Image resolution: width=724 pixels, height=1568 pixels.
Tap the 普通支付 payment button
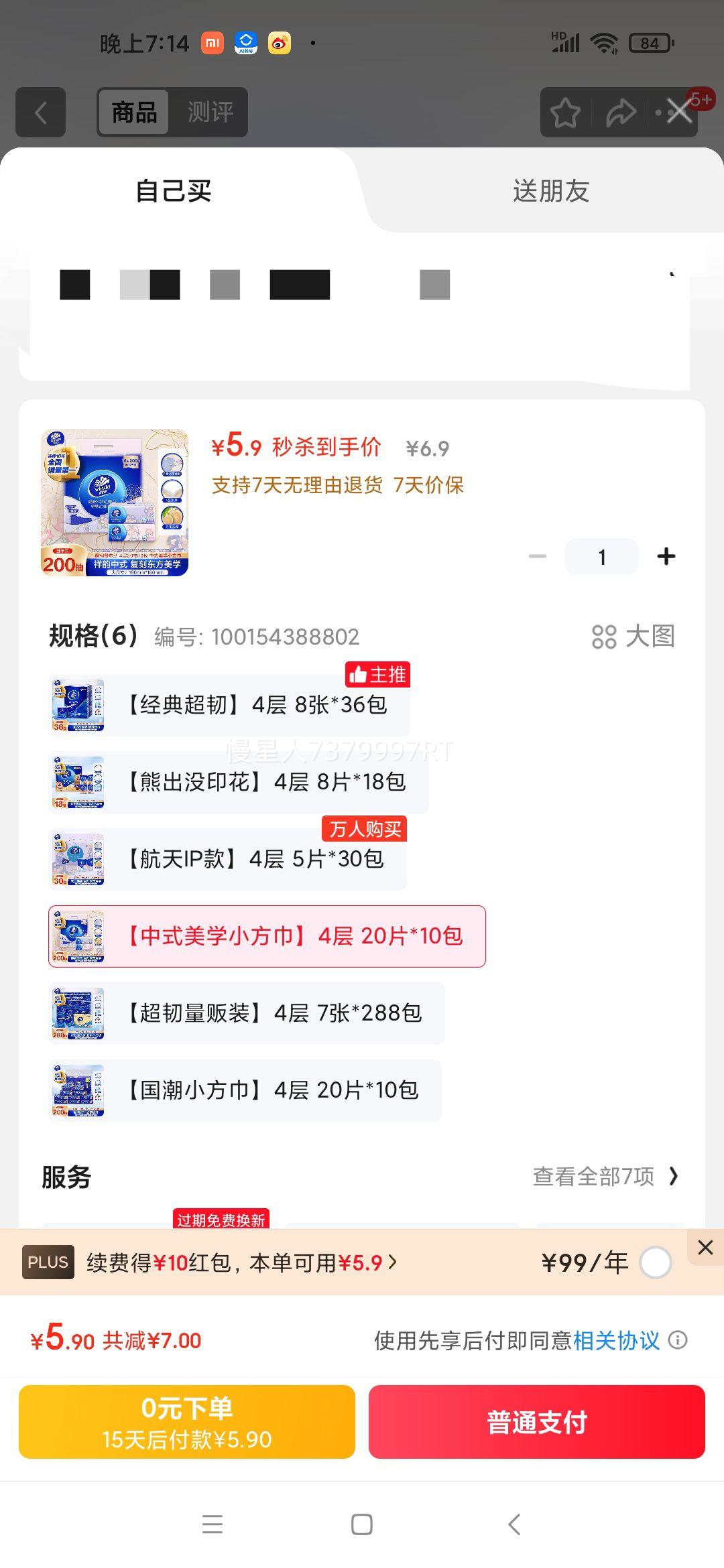538,1422
